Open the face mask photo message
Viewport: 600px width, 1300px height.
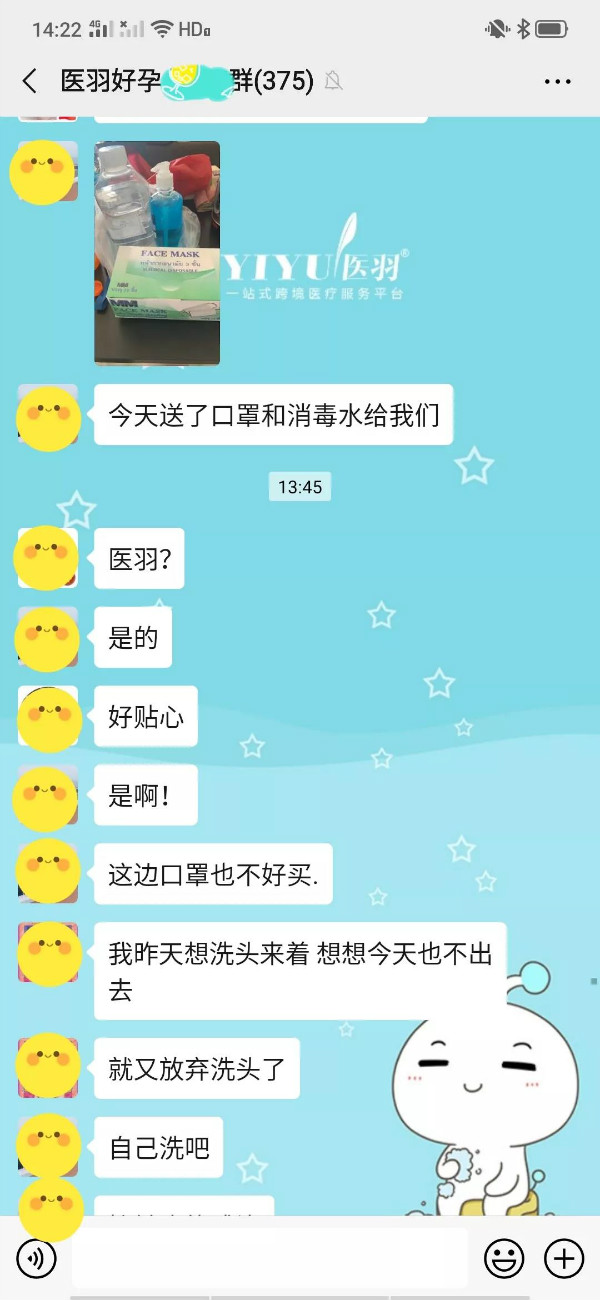coord(157,253)
